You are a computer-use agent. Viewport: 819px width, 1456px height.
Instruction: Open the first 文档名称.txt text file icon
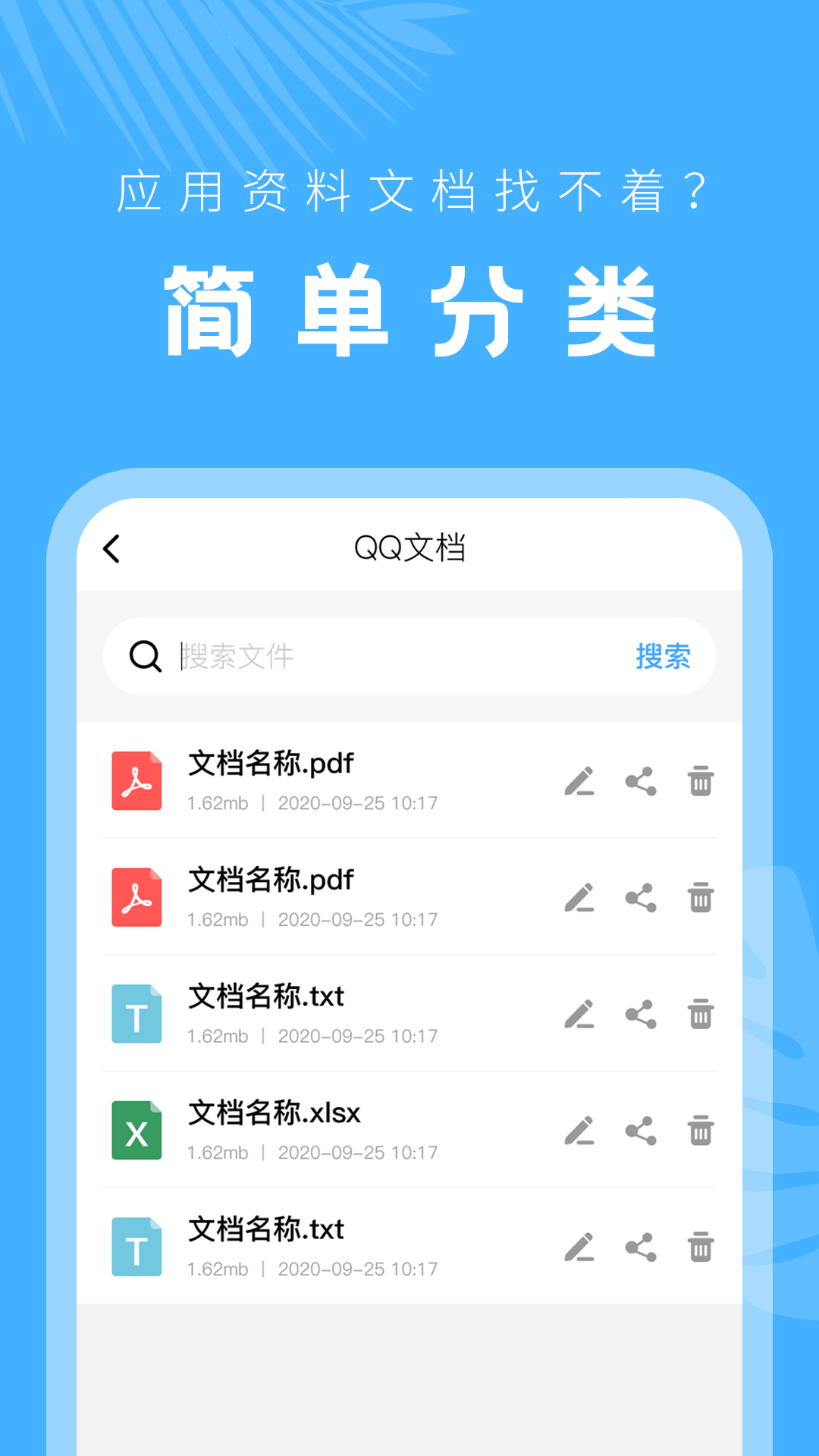point(136,1012)
